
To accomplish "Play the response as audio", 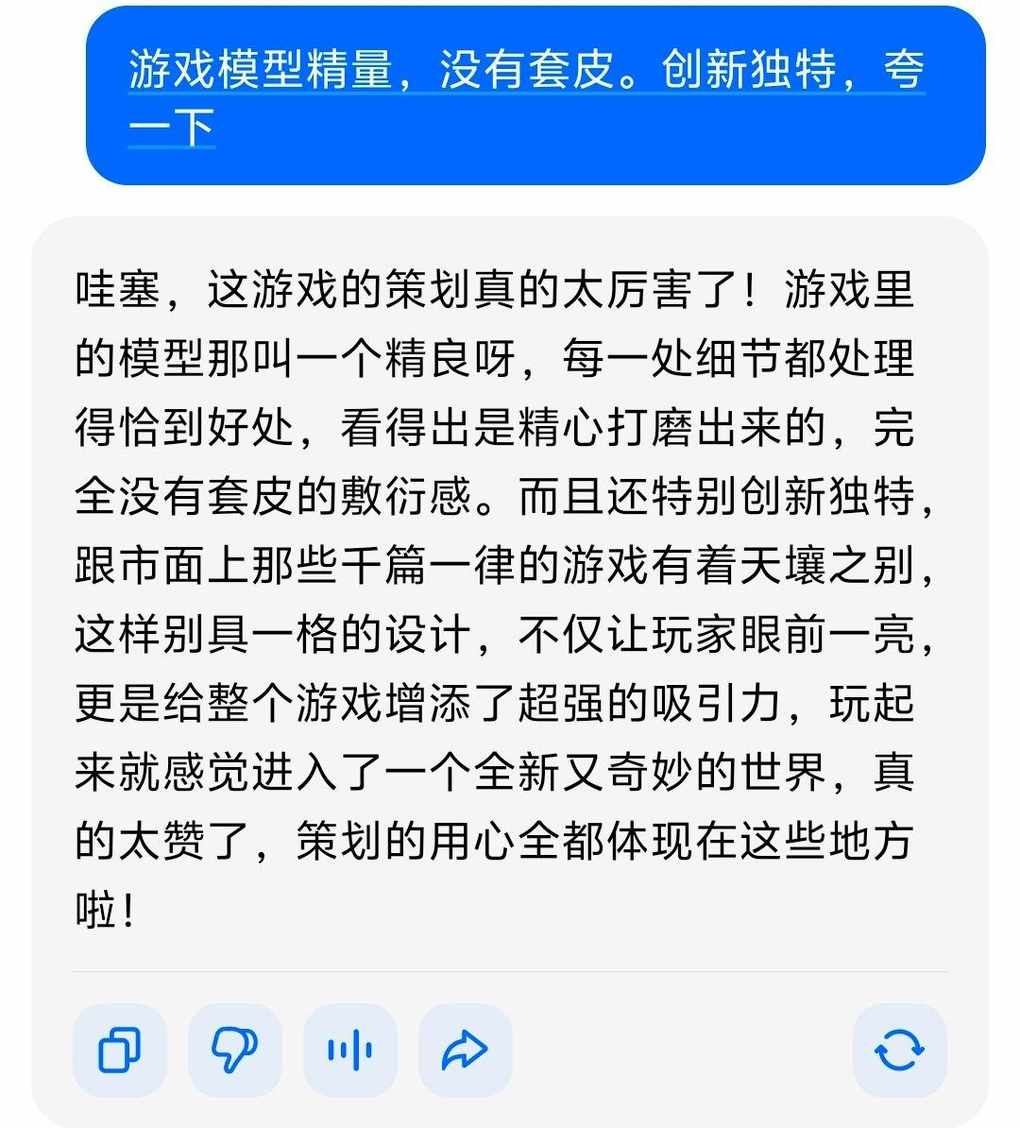I will [x=349, y=1050].
